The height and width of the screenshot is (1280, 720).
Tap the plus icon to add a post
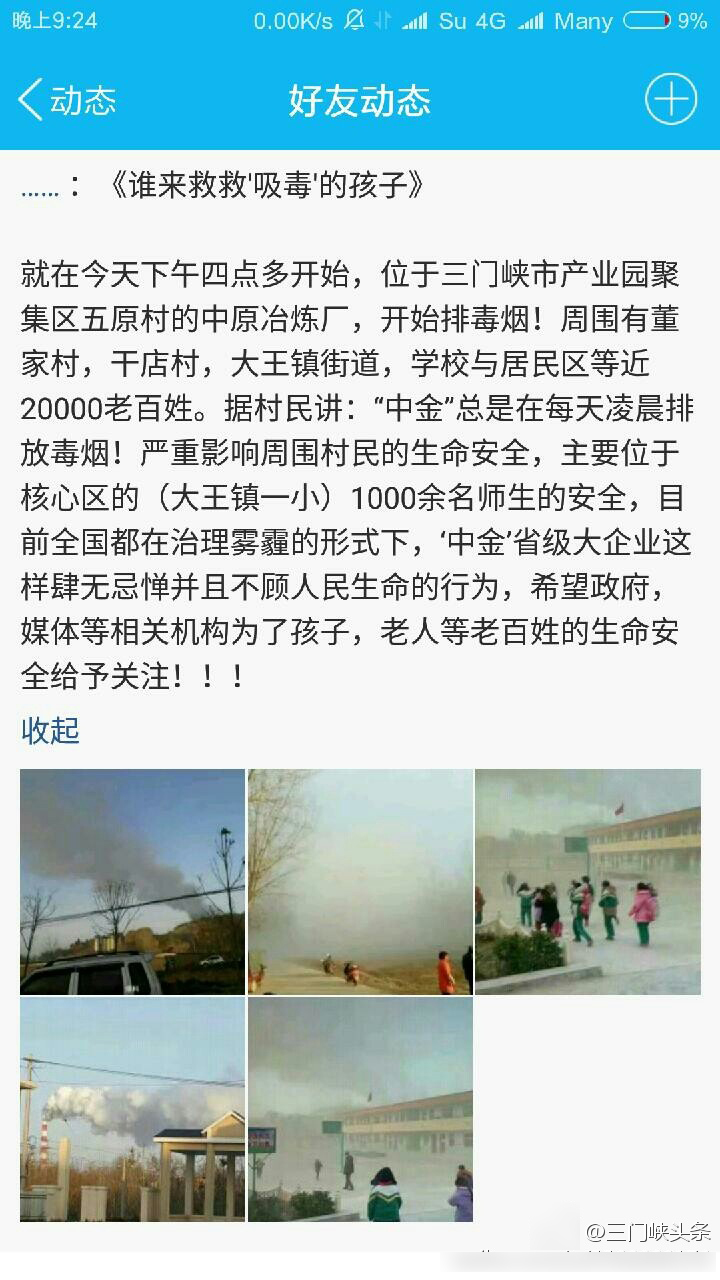[x=670, y=99]
